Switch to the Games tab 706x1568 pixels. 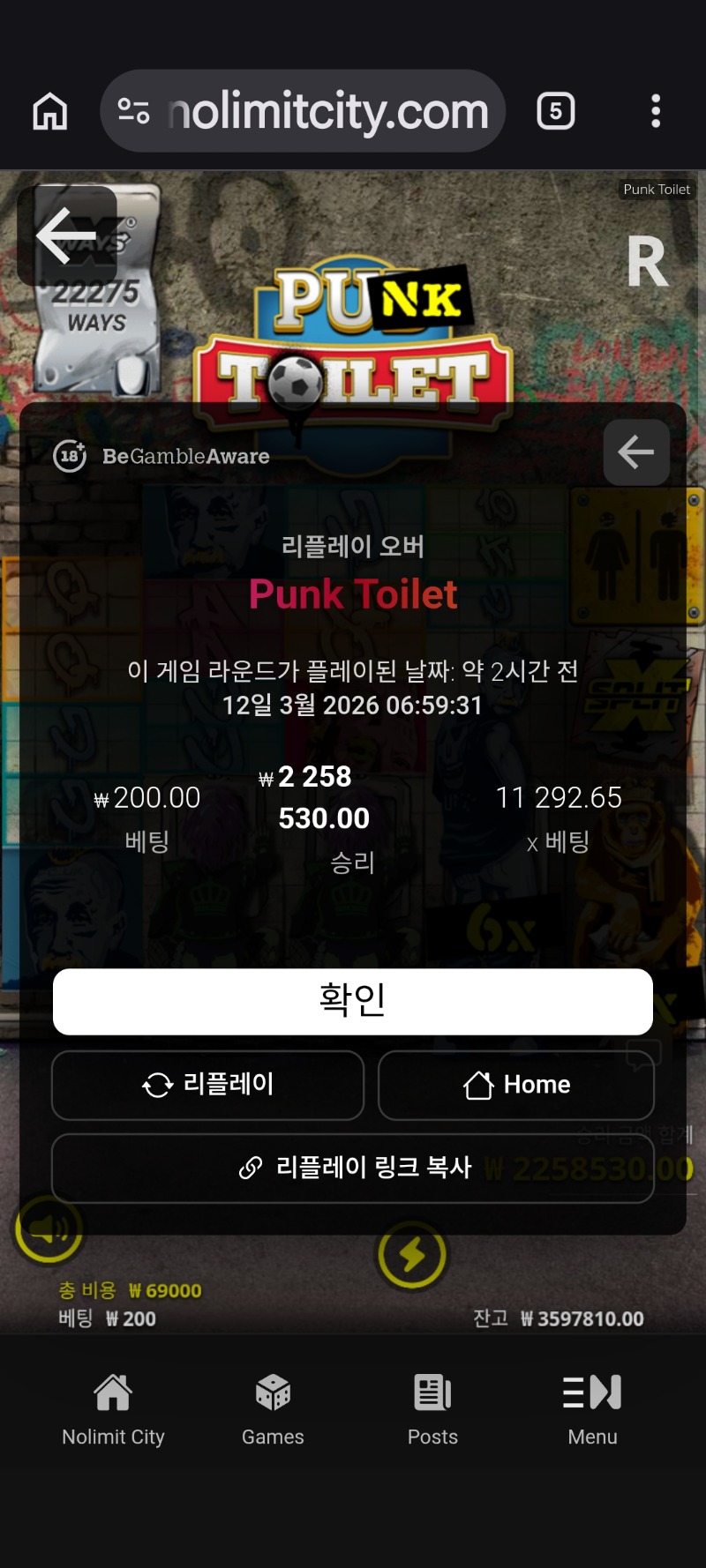[273, 1409]
